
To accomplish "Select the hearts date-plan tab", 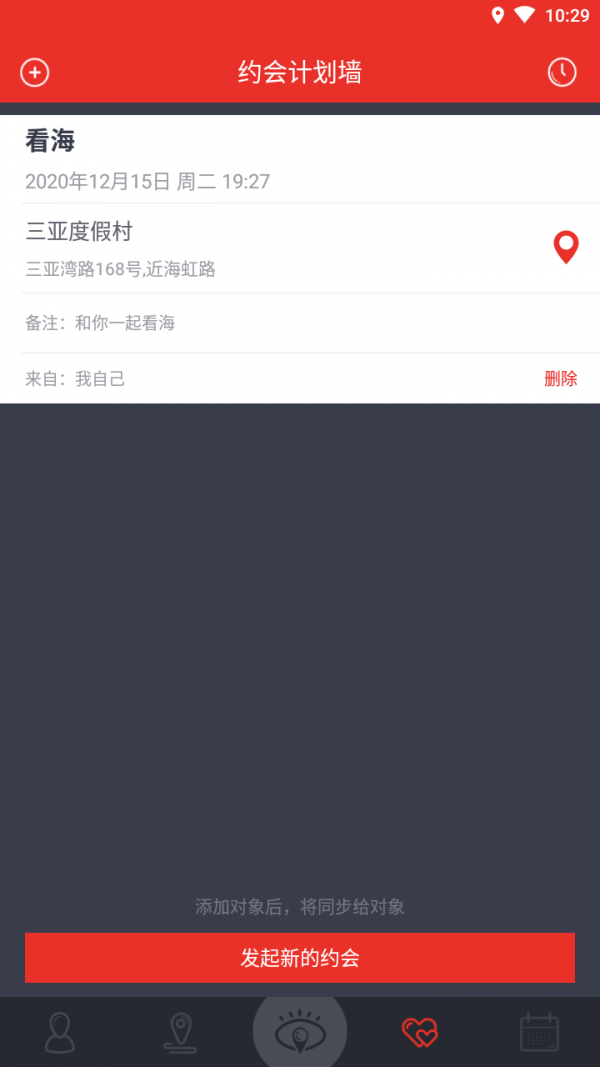I will pos(420,1032).
